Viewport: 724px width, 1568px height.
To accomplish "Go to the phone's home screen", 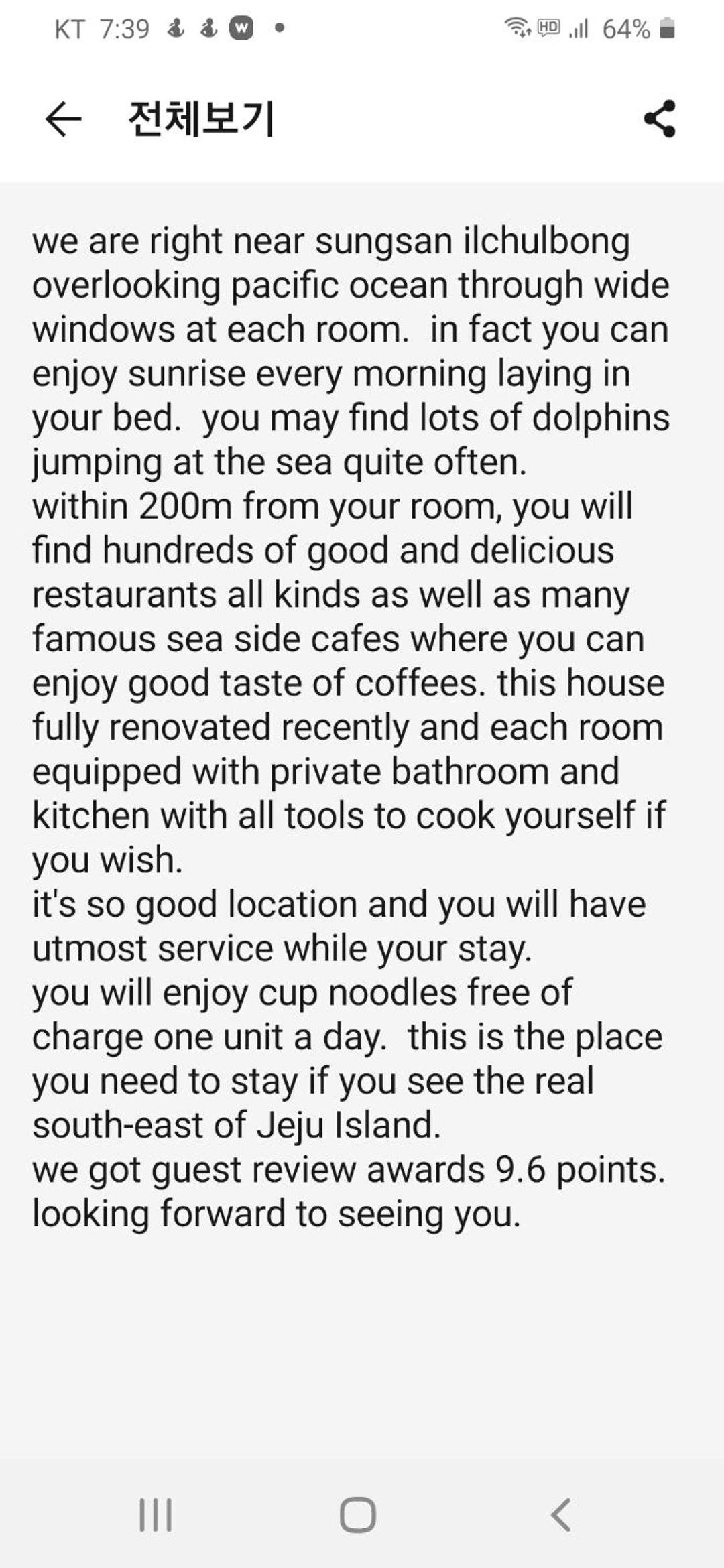I will click(358, 1514).
